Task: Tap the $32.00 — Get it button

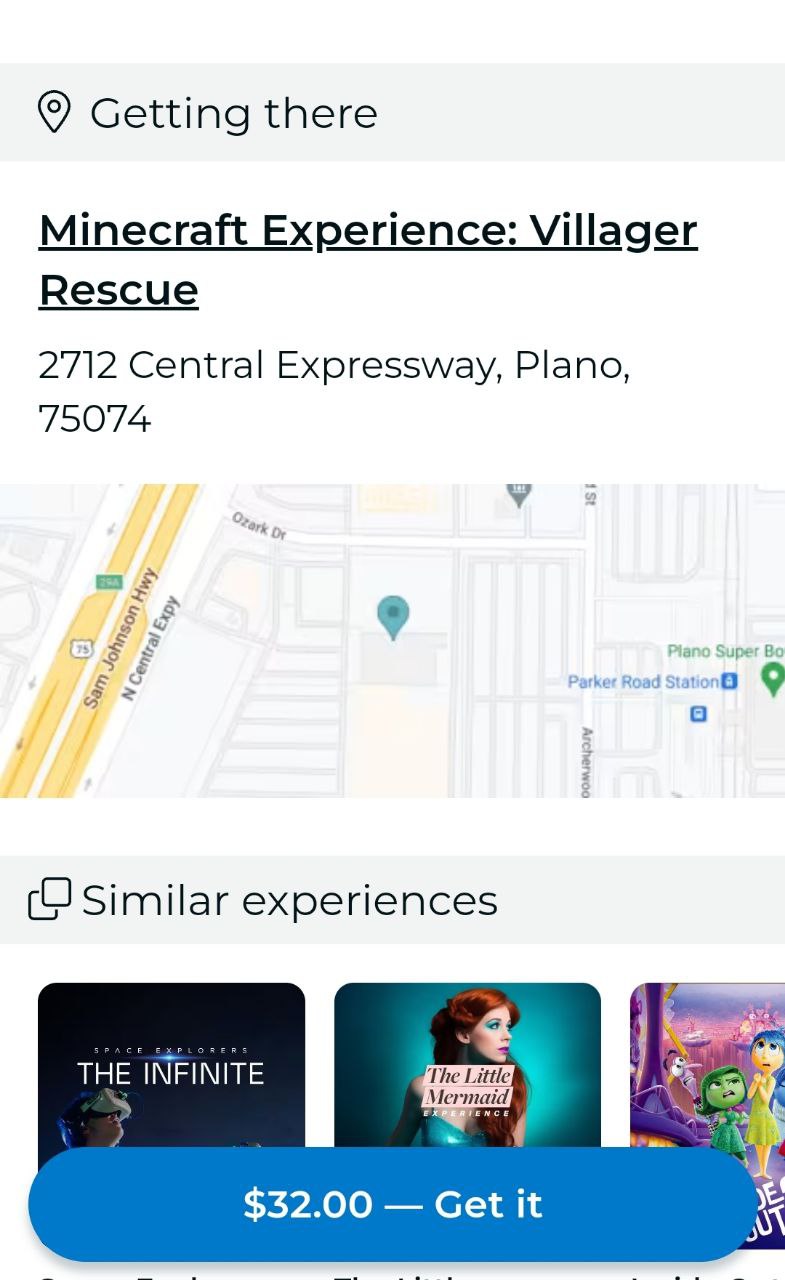Action: coord(392,1203)
